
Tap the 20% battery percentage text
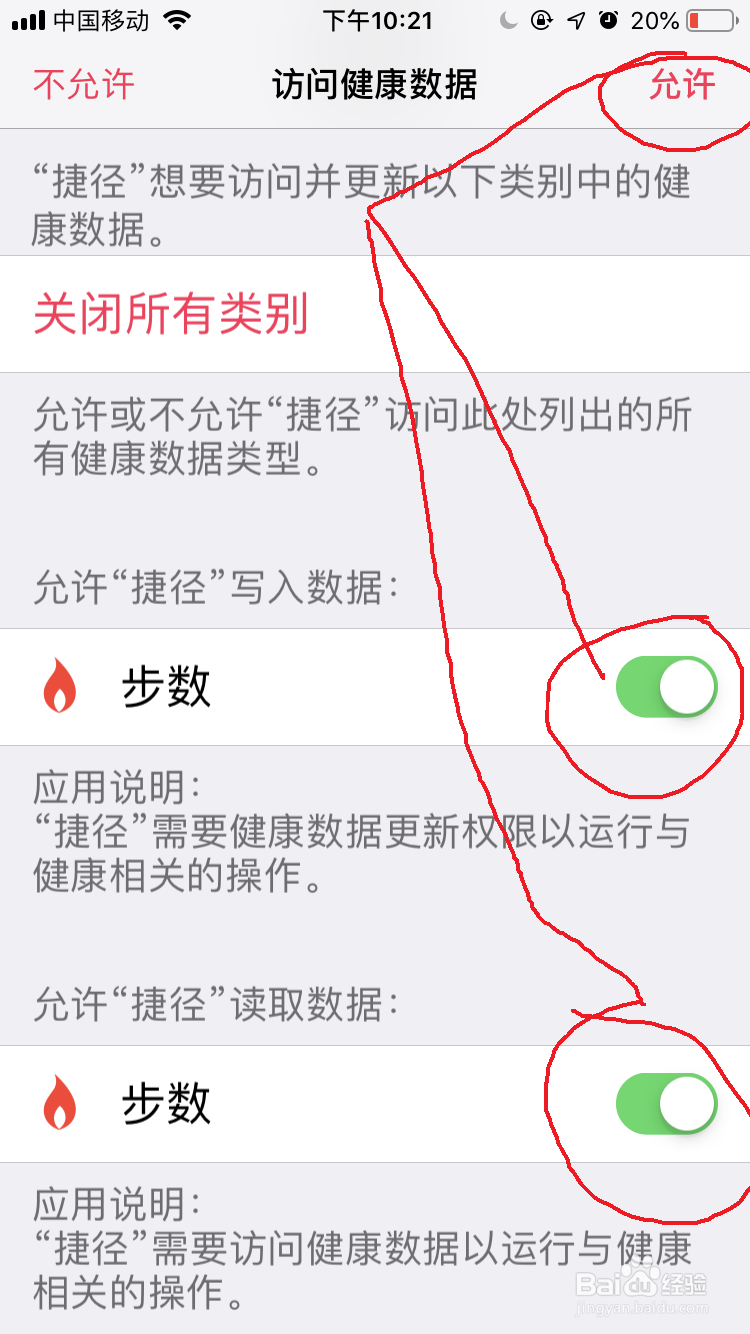[655, 18]
